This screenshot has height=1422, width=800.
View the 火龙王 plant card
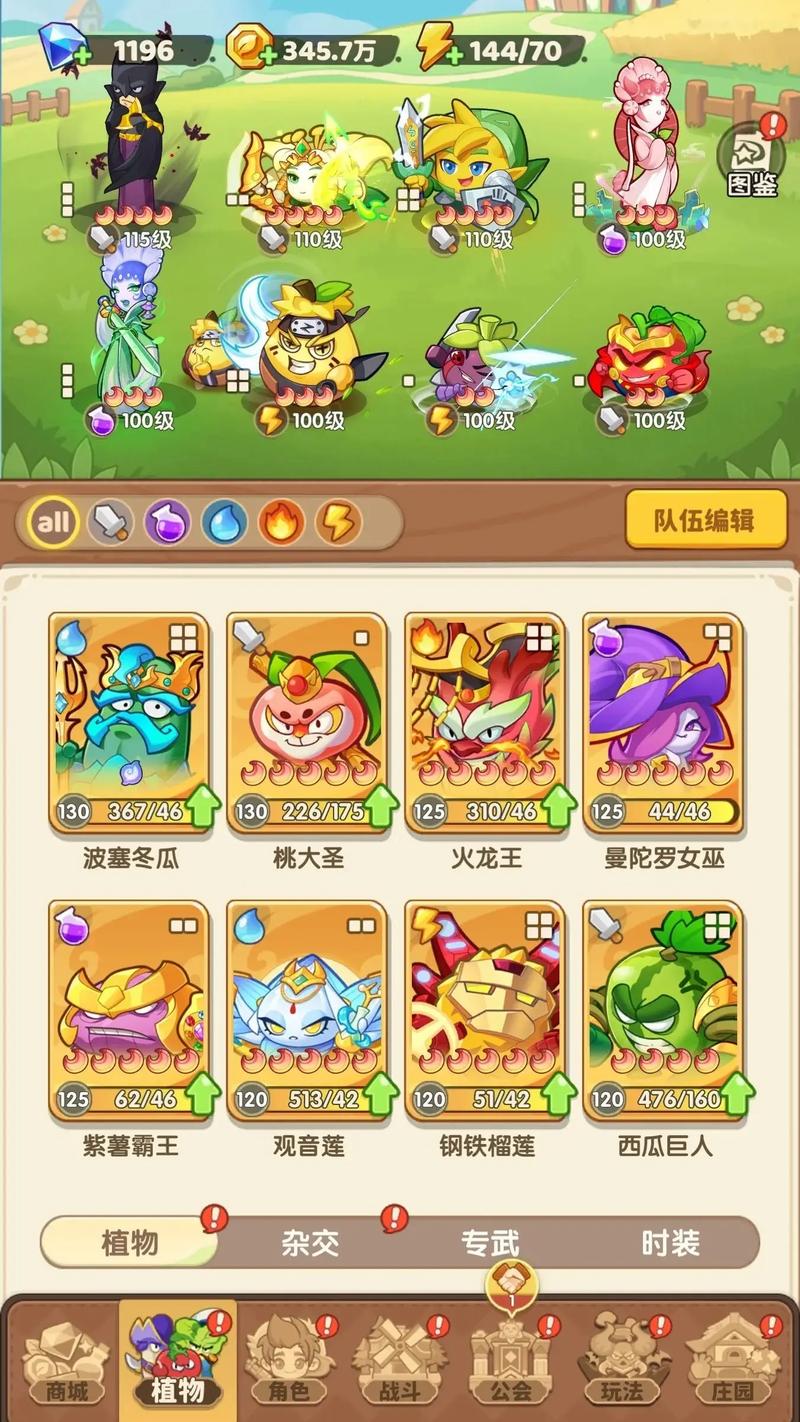[x=486, y=722]
